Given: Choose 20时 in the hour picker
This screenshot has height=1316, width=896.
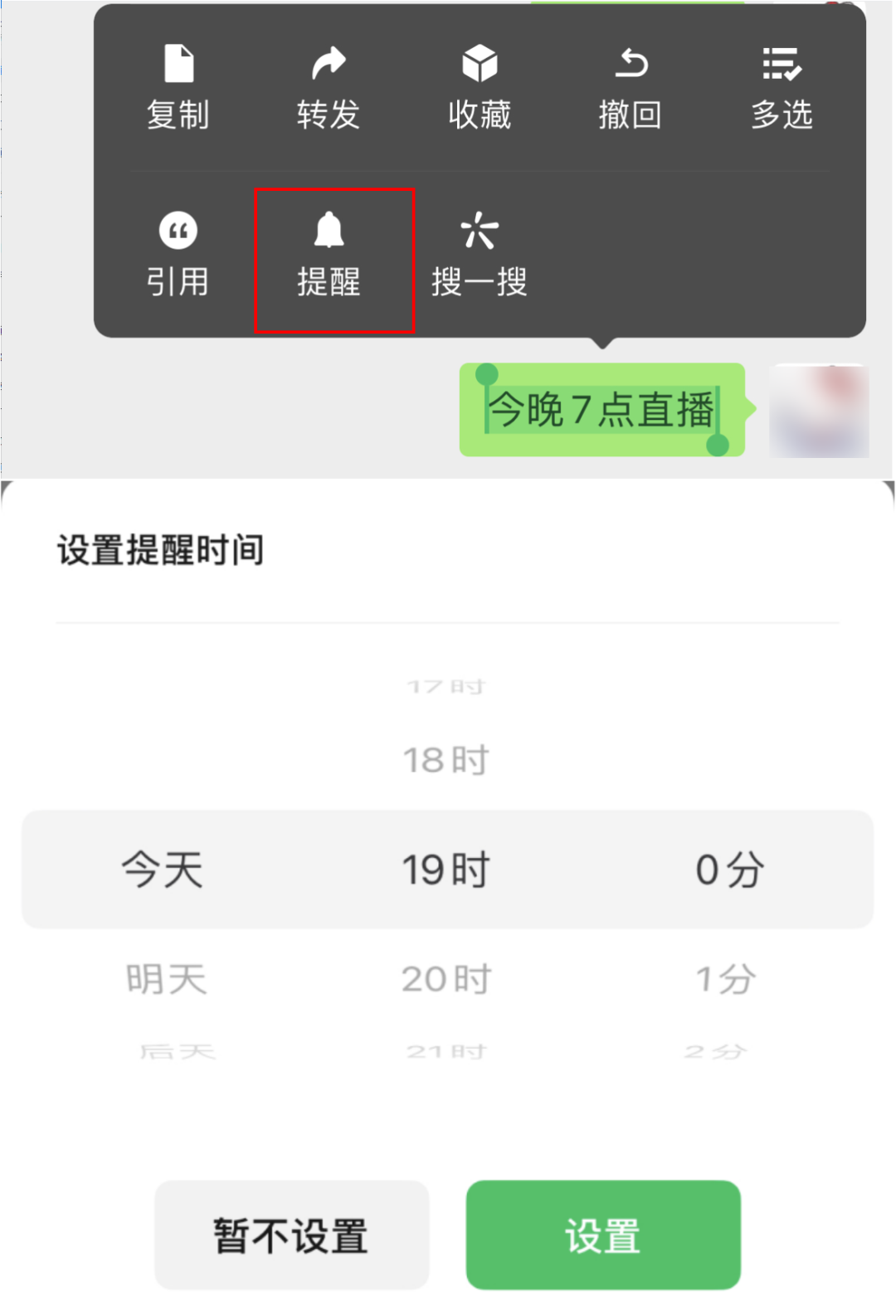Looking at the screenshot, I should point(446,979).
